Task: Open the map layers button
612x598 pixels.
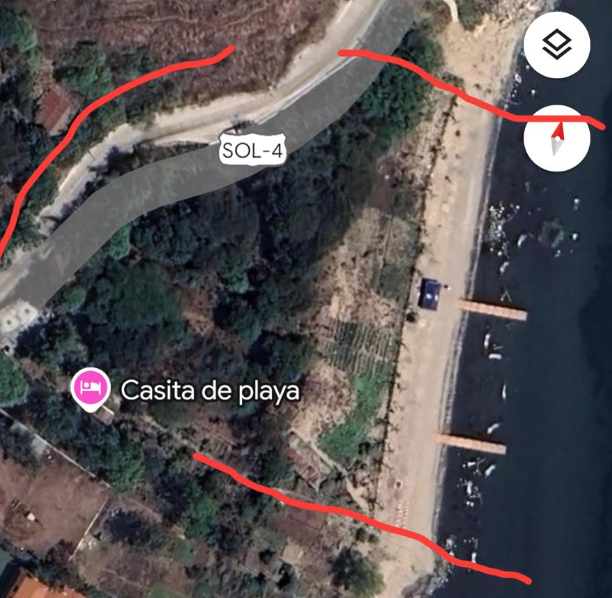Action: [x=557, y=45]
